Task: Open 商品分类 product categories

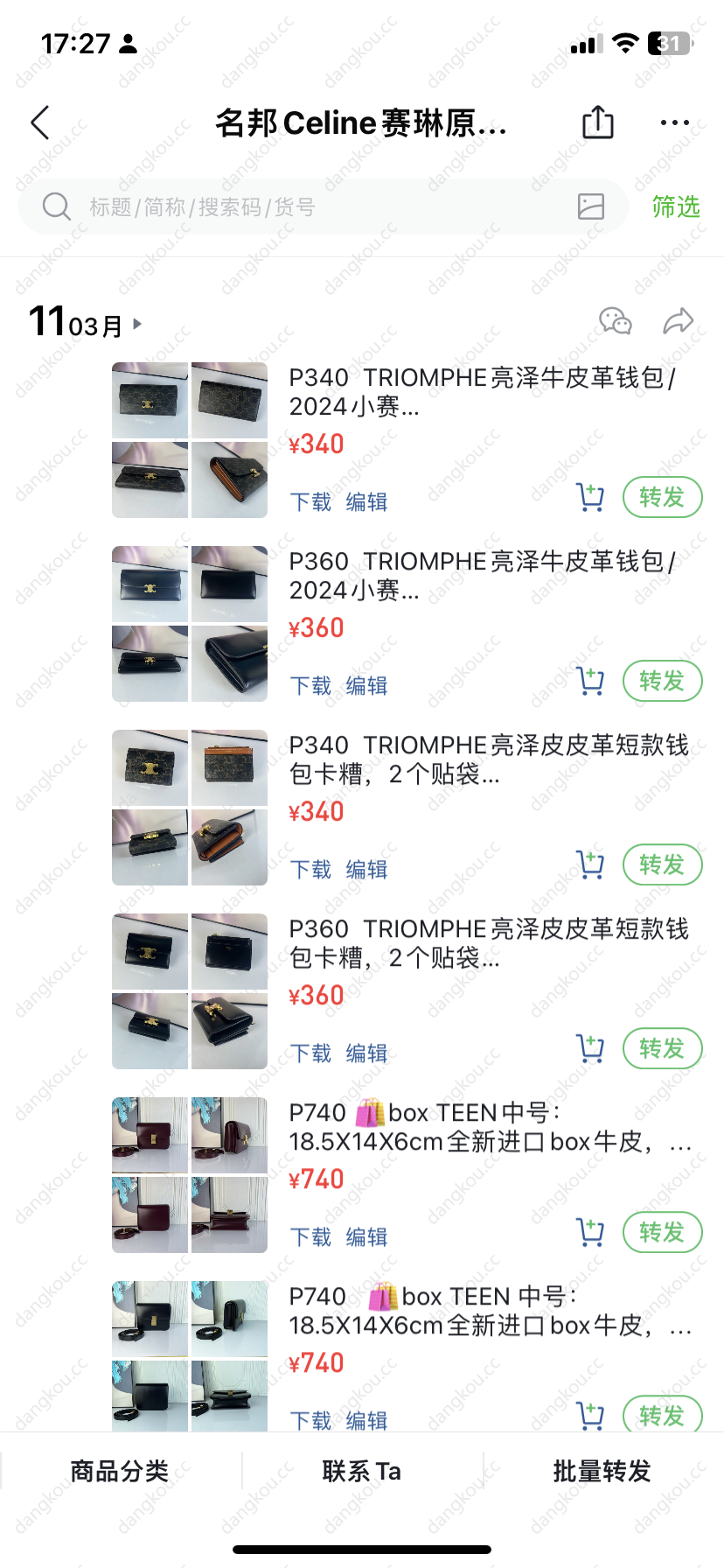Action: coord(120,1471)
